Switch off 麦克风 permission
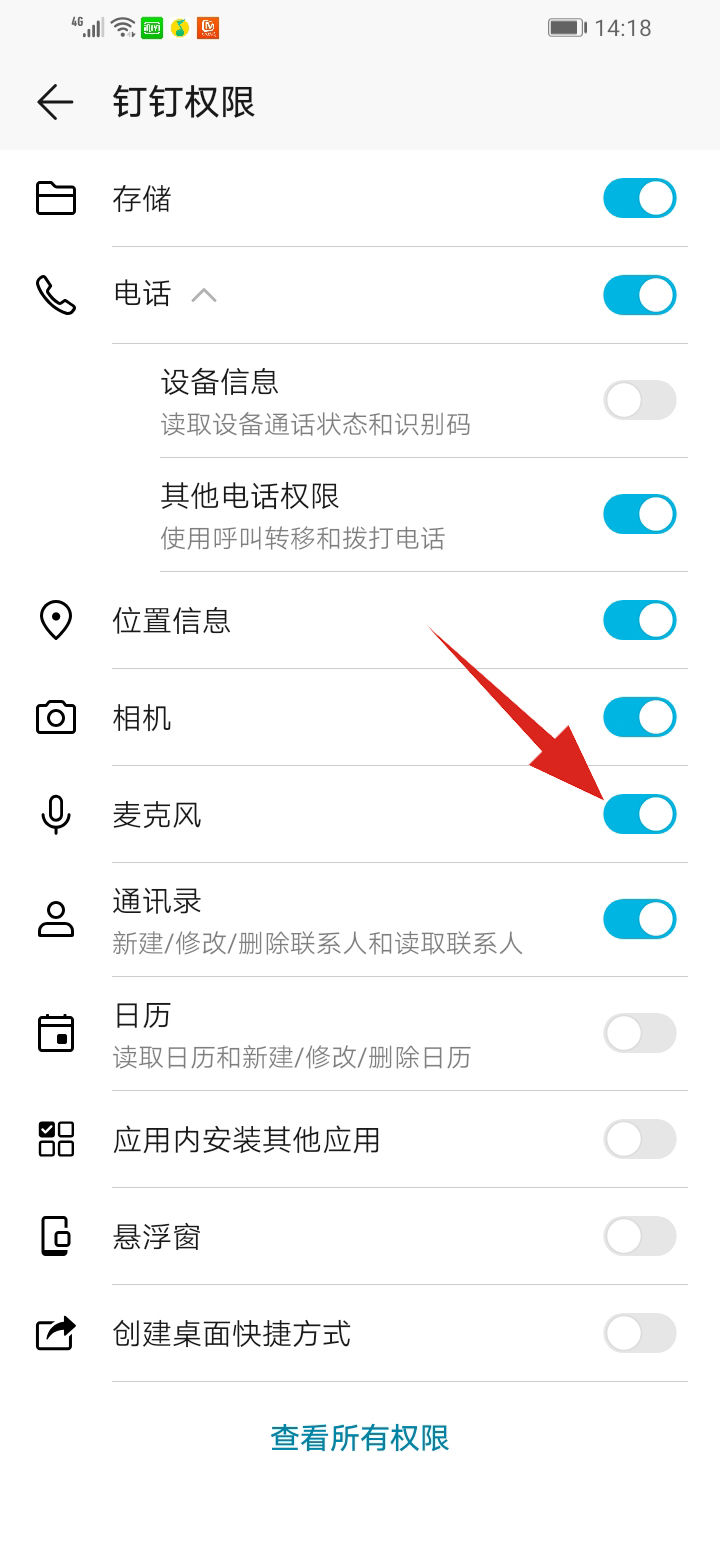Viewport: 720px width, 1560px height. click(639, 814)
